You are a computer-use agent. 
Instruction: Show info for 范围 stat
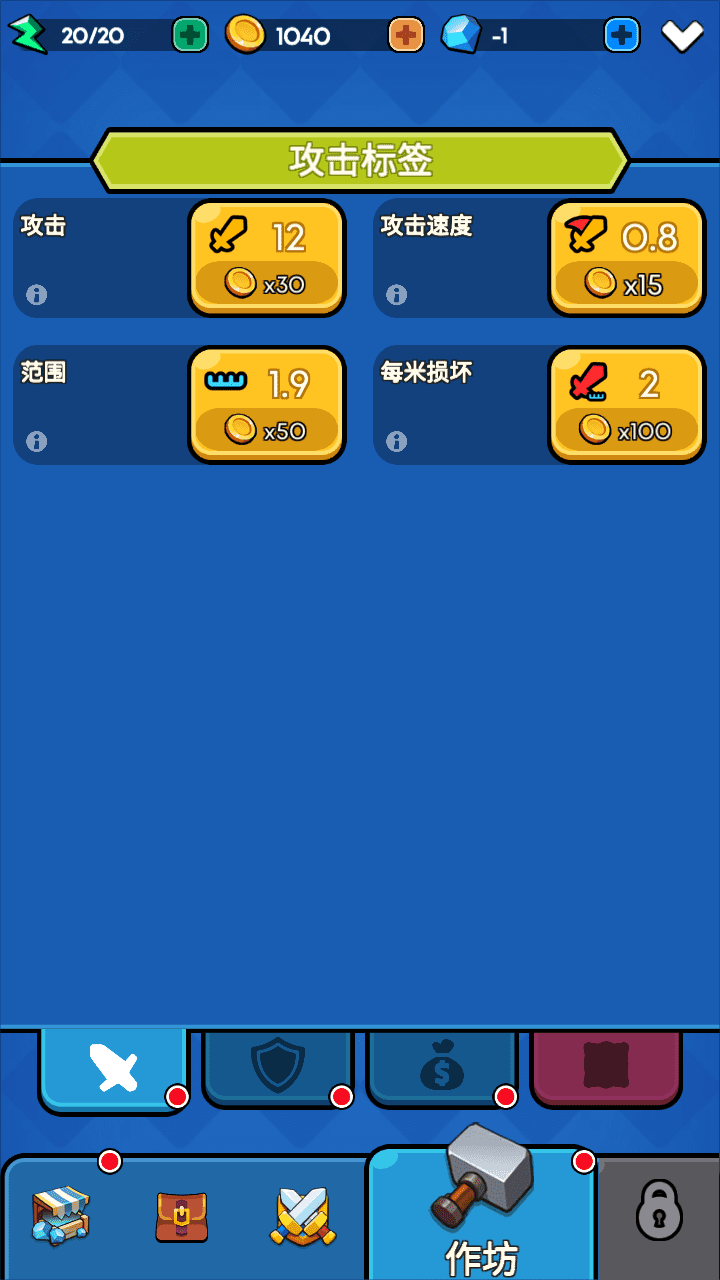click(x=37, y=441)
